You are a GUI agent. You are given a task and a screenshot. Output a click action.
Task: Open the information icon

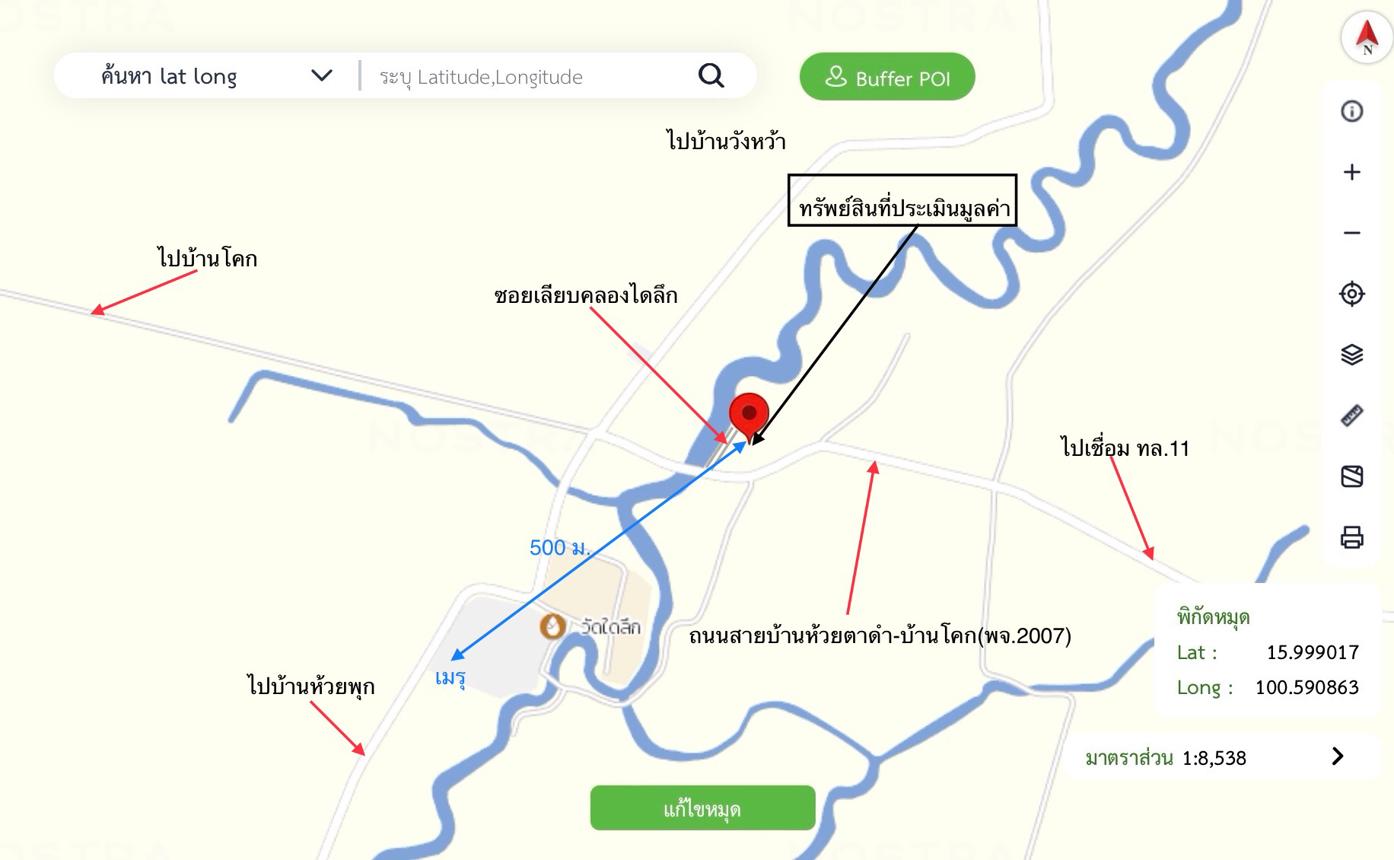pyautogui.click(x=1352, y=112)
